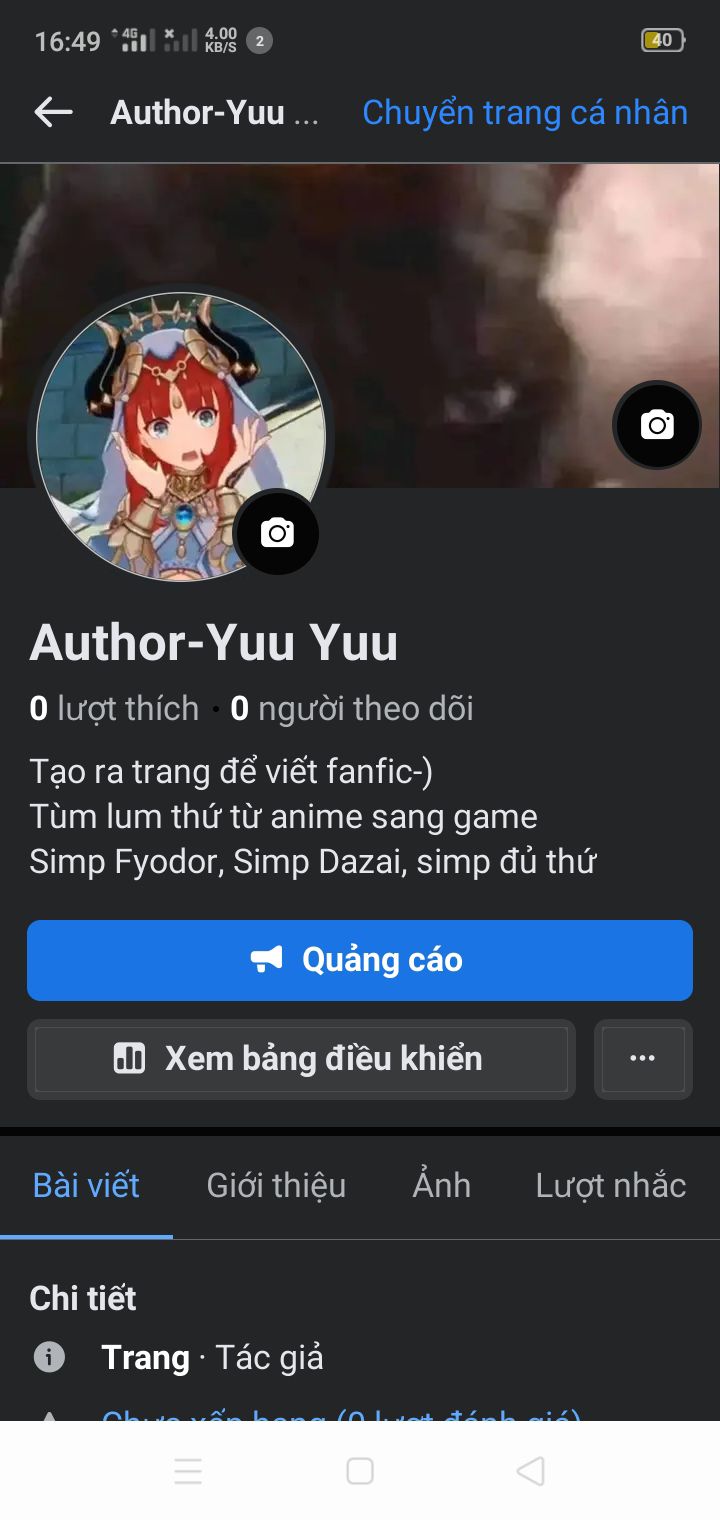Open Xem bảng điều khiển dashboard
The image size is (720, 1520).
coord(301,1058)
